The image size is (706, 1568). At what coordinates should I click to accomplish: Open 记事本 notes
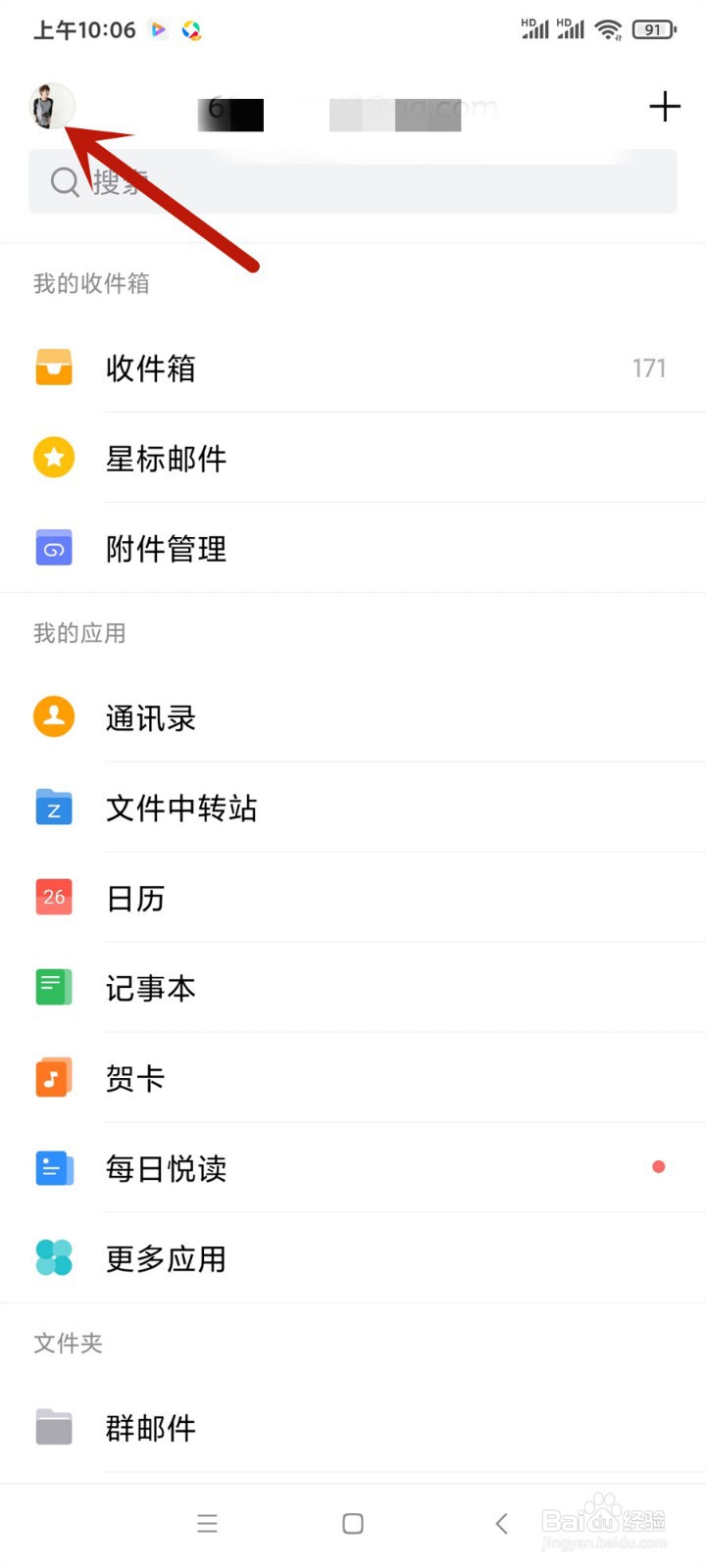click(x=353, y=988)
